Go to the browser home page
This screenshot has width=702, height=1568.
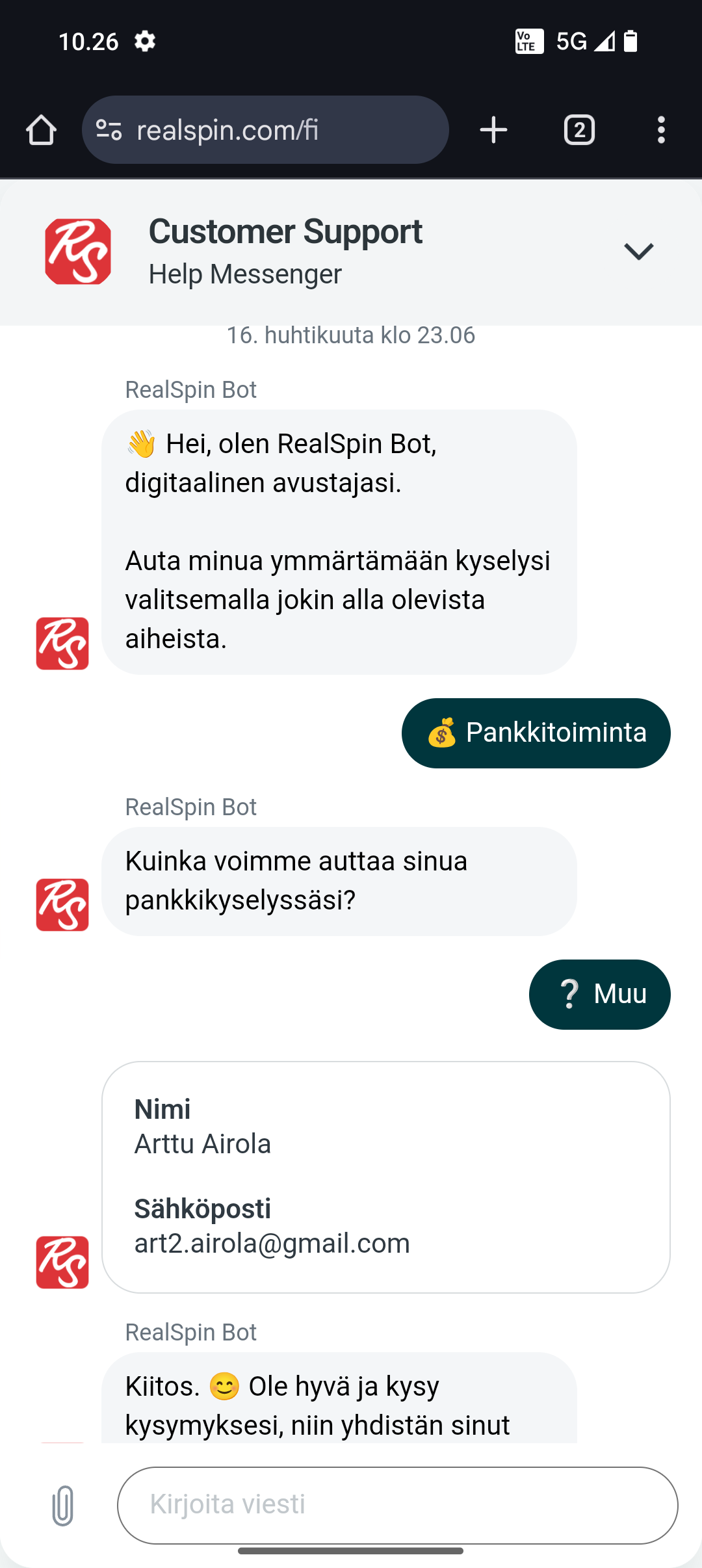tap(41, 130)
